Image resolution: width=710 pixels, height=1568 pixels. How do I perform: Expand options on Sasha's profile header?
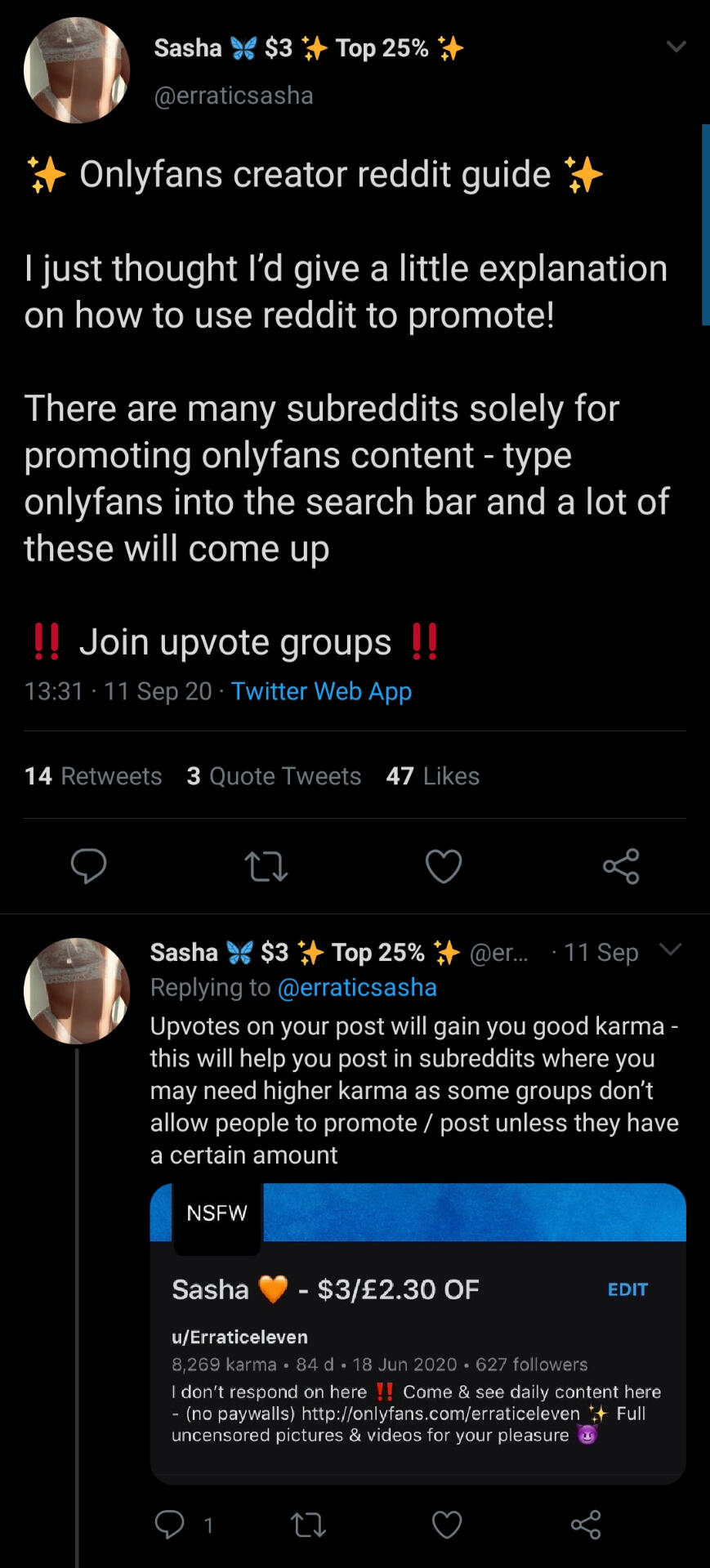coord(677,47)
